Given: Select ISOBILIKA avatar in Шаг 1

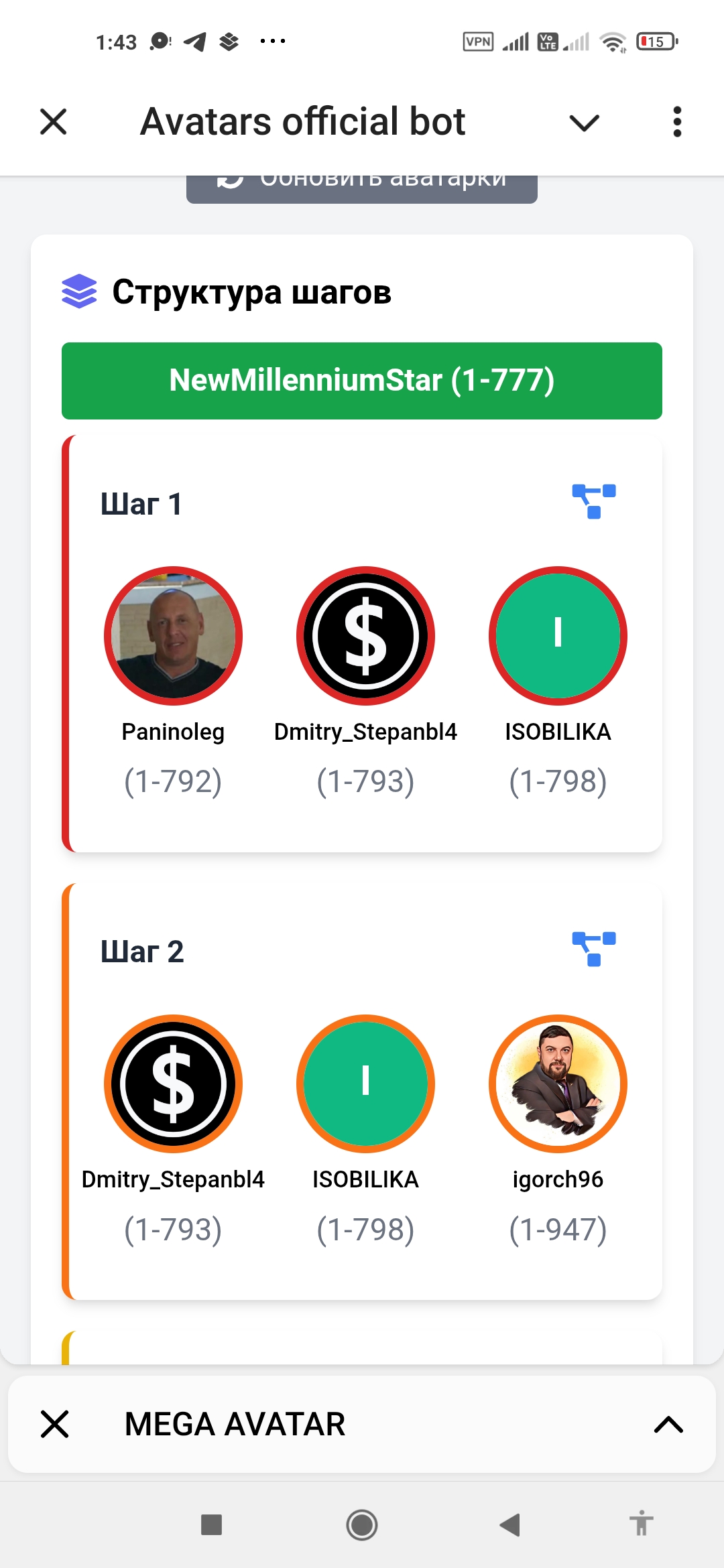Looking at the screenshot, I should click(558, 636).
